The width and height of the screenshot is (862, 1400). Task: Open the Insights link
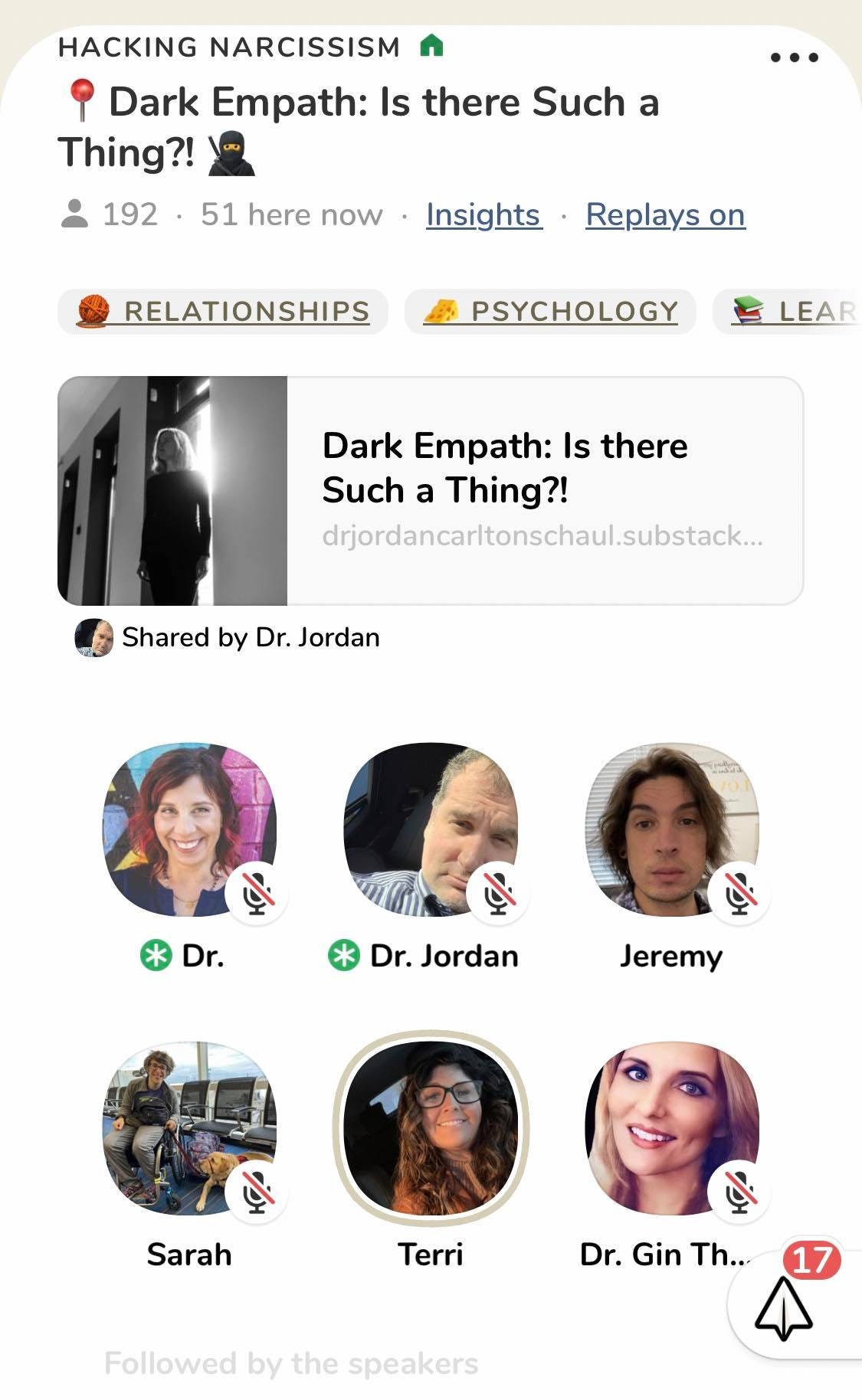[x=484, y=215]
